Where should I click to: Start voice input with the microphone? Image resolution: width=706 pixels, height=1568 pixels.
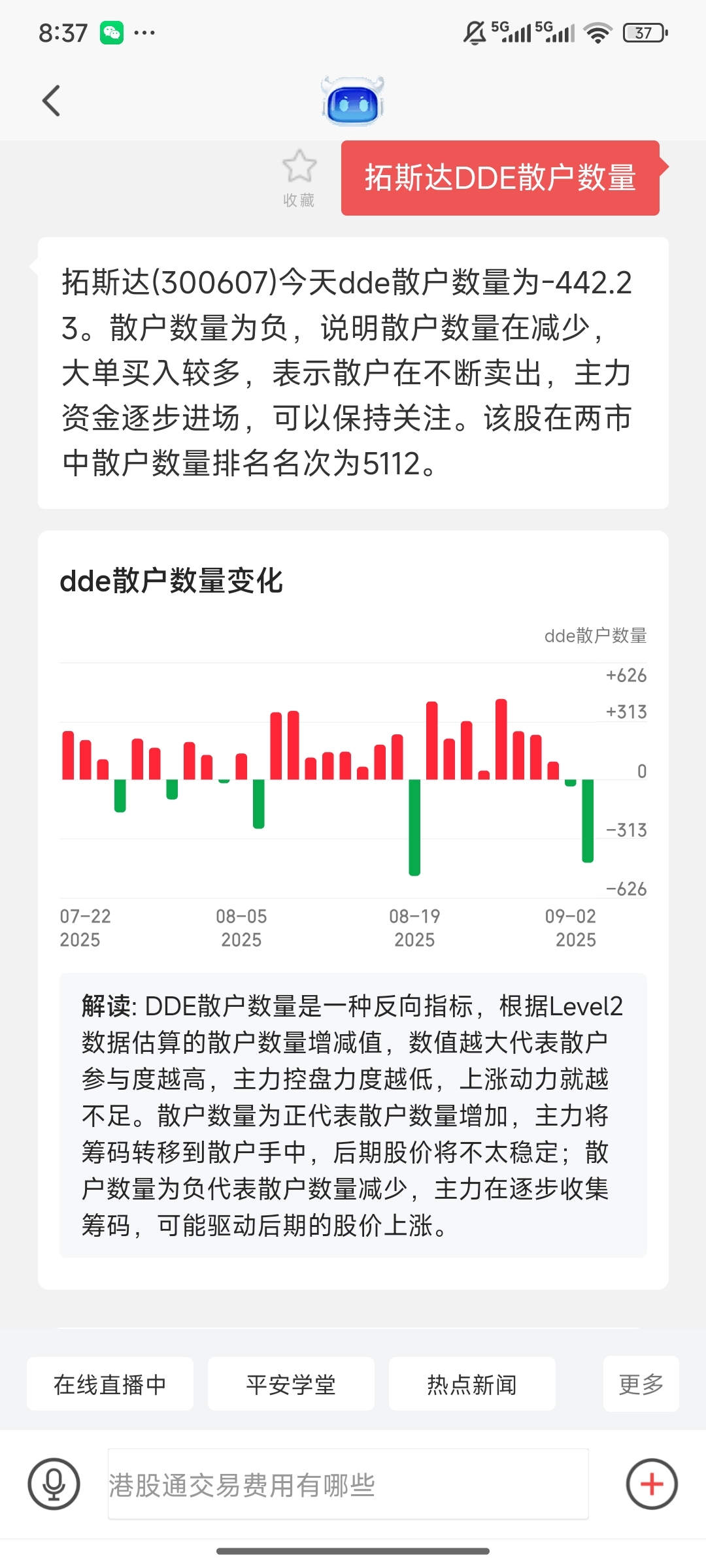pos(54,1484)
